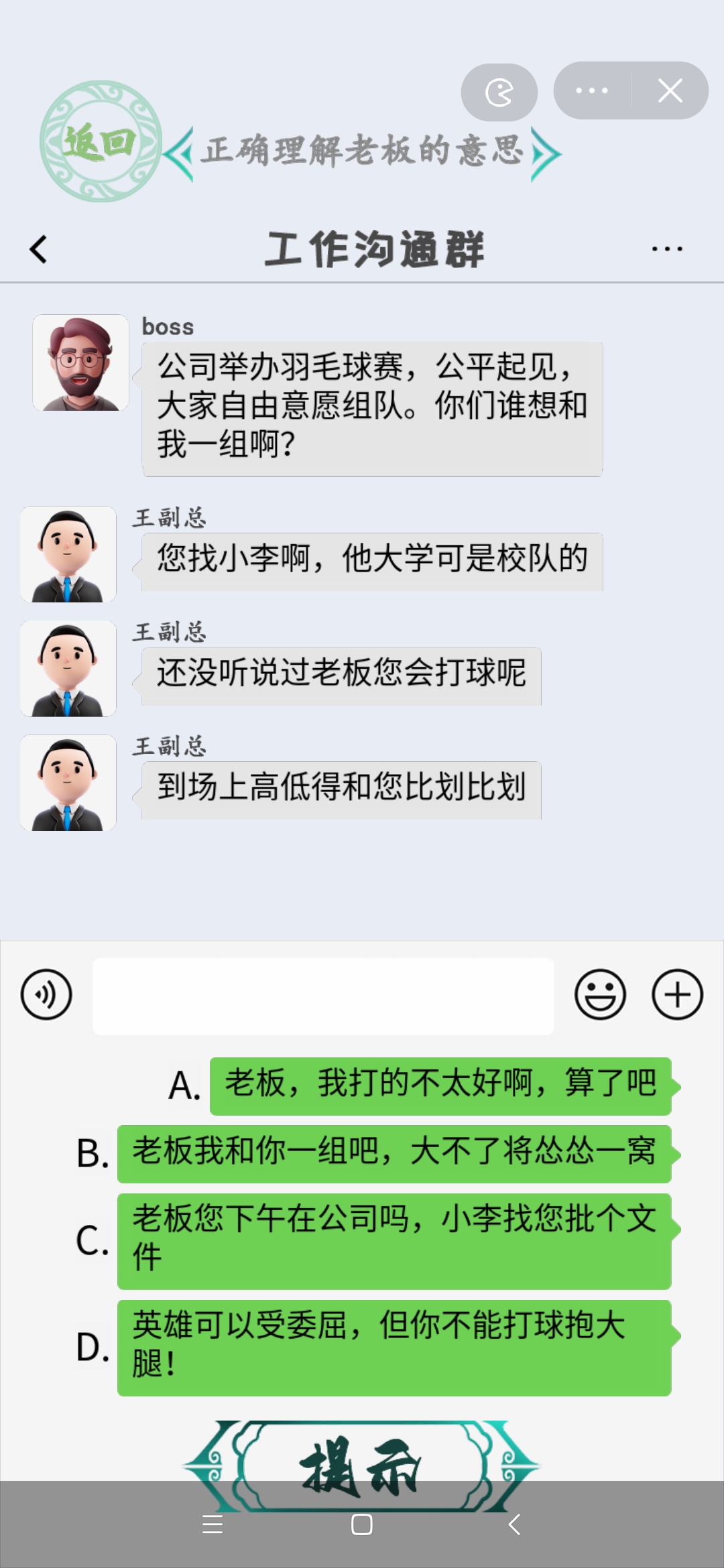Select answer D 英雄可以受委屈
This screenshot has height=1568, width=724.
(394, 1348)
